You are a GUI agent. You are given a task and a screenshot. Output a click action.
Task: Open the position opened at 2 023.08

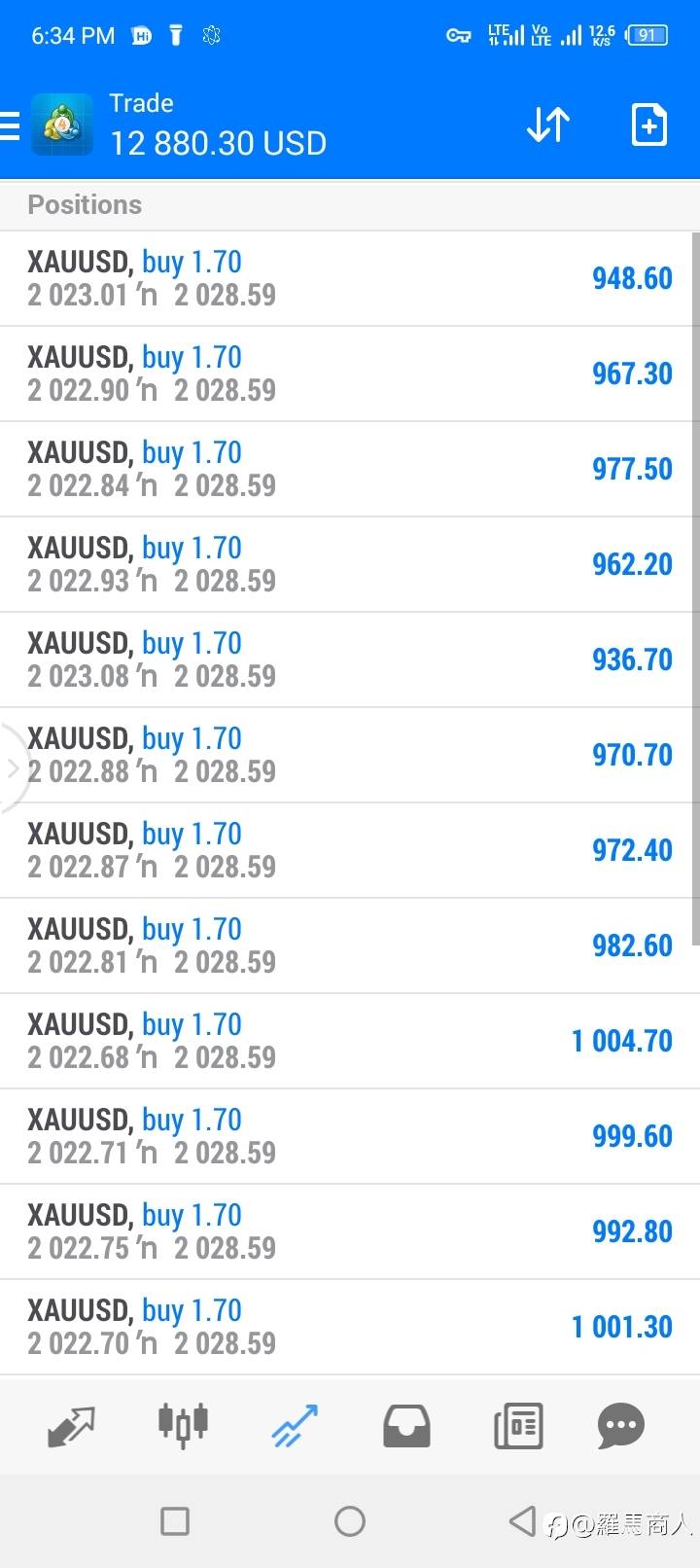[x=350, y=659]
